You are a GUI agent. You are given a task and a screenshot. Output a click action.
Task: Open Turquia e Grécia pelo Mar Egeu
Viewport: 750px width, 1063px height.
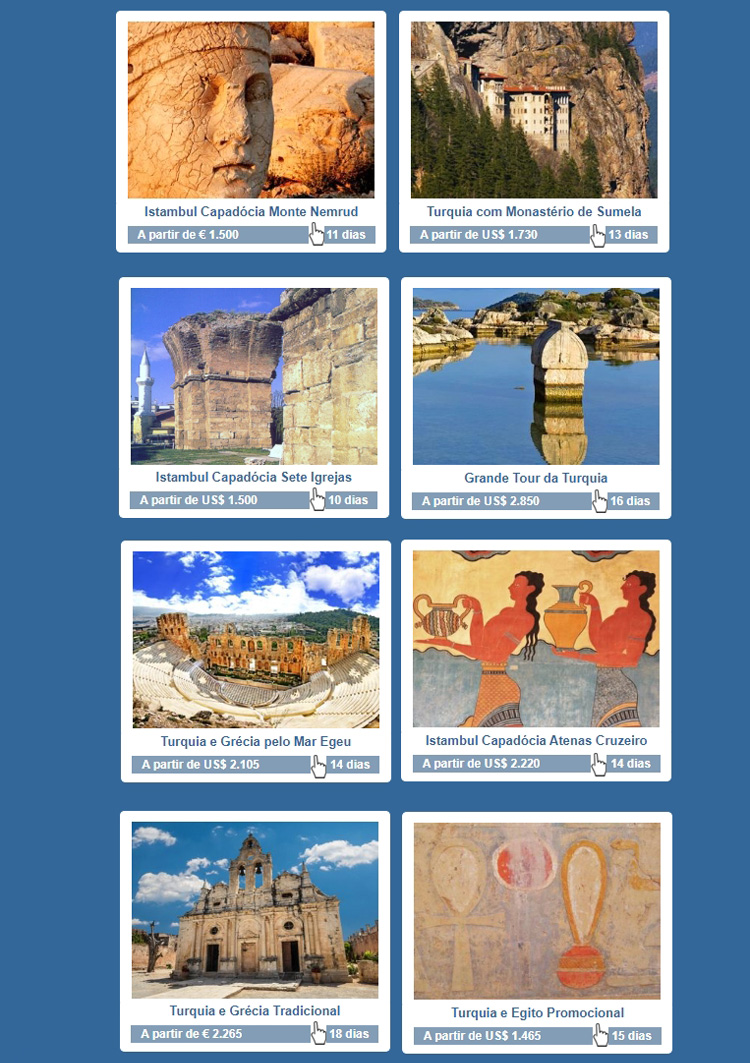[256, 741]
